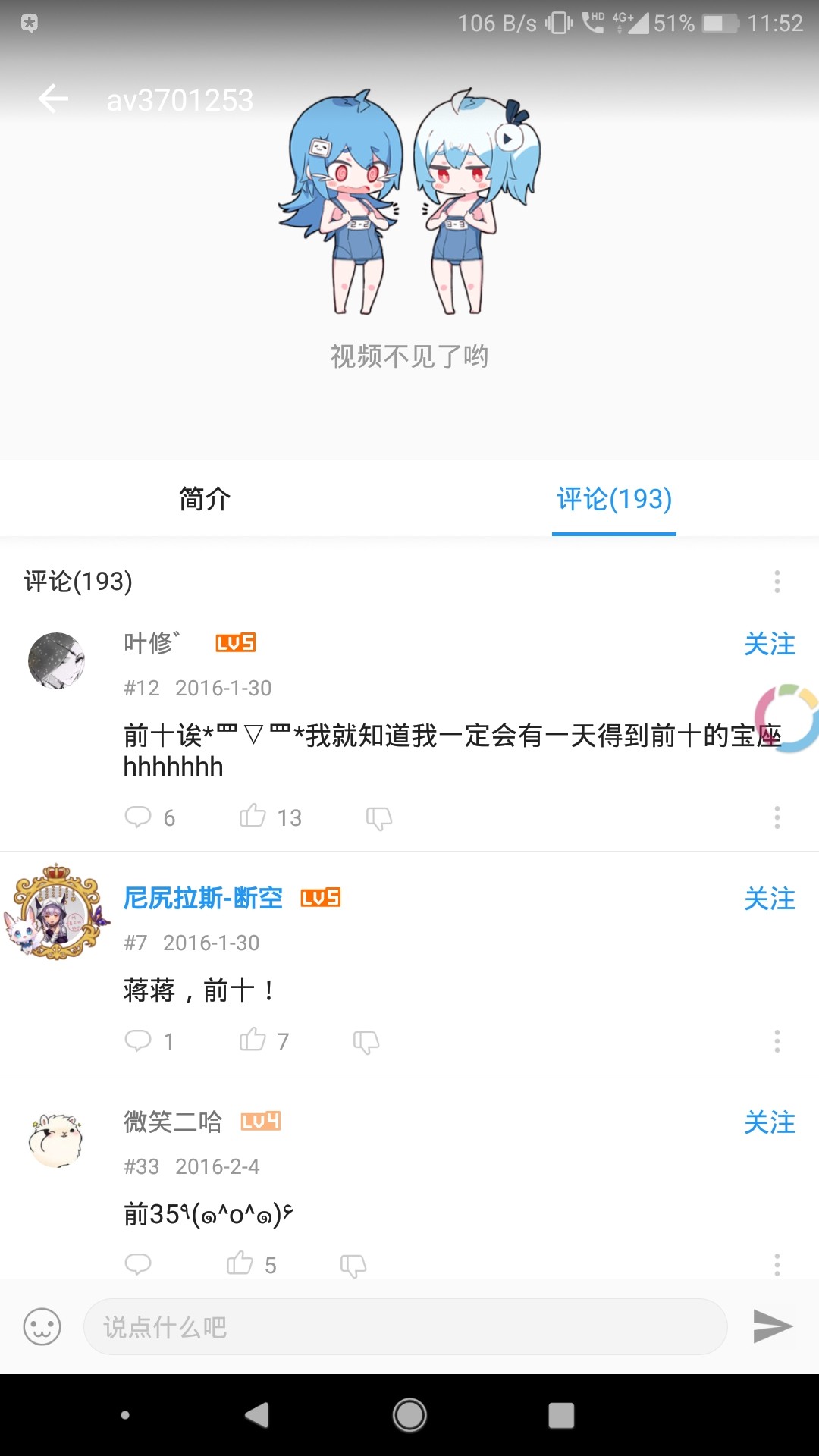819x1456 pixels.
Task: Open more options on 叶修's comment
Action: point(777,817)
